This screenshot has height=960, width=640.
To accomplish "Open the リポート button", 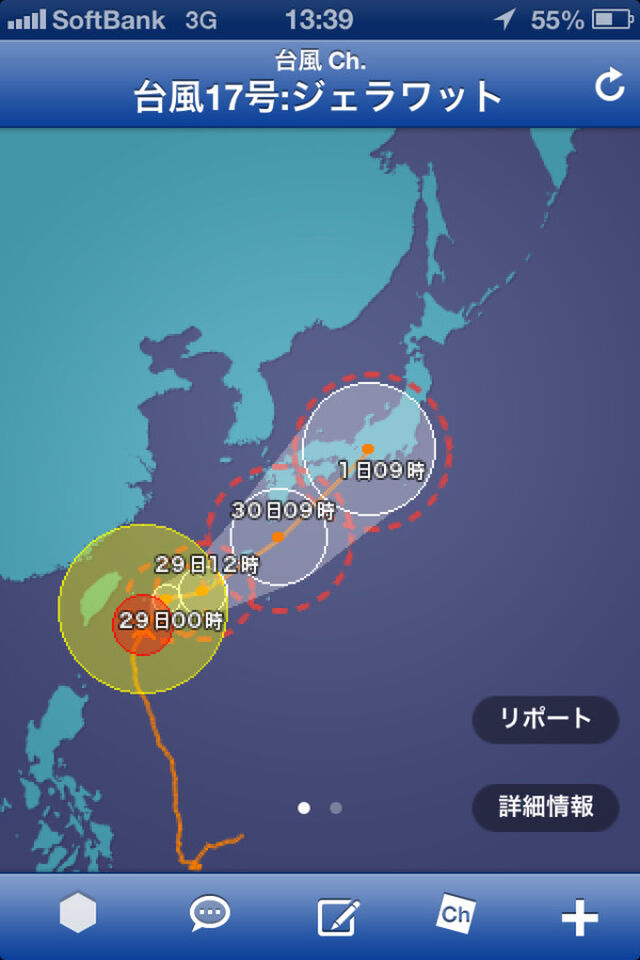I will coord(546,718).
